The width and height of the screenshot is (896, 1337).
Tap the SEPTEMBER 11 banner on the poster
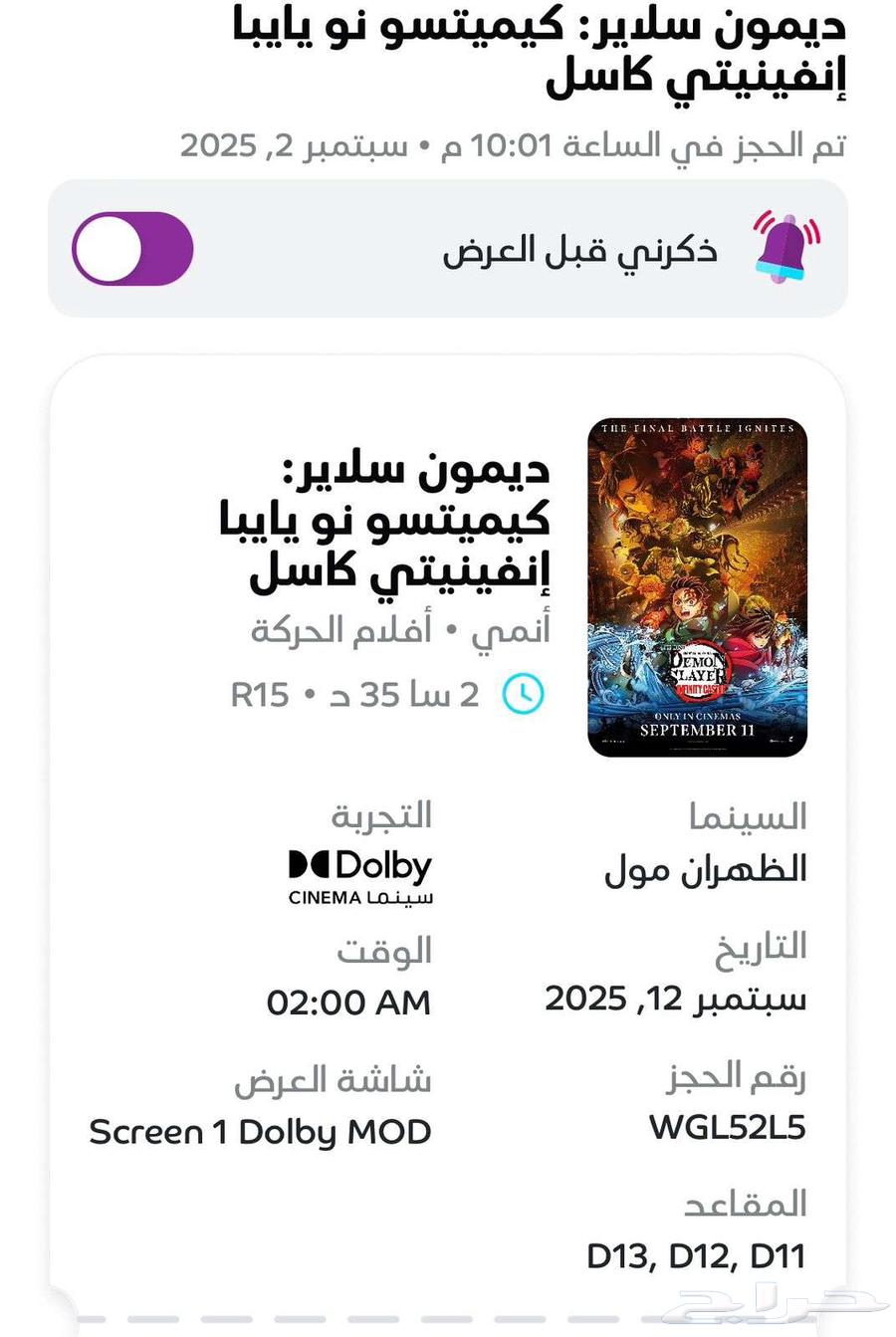(696, 729)
